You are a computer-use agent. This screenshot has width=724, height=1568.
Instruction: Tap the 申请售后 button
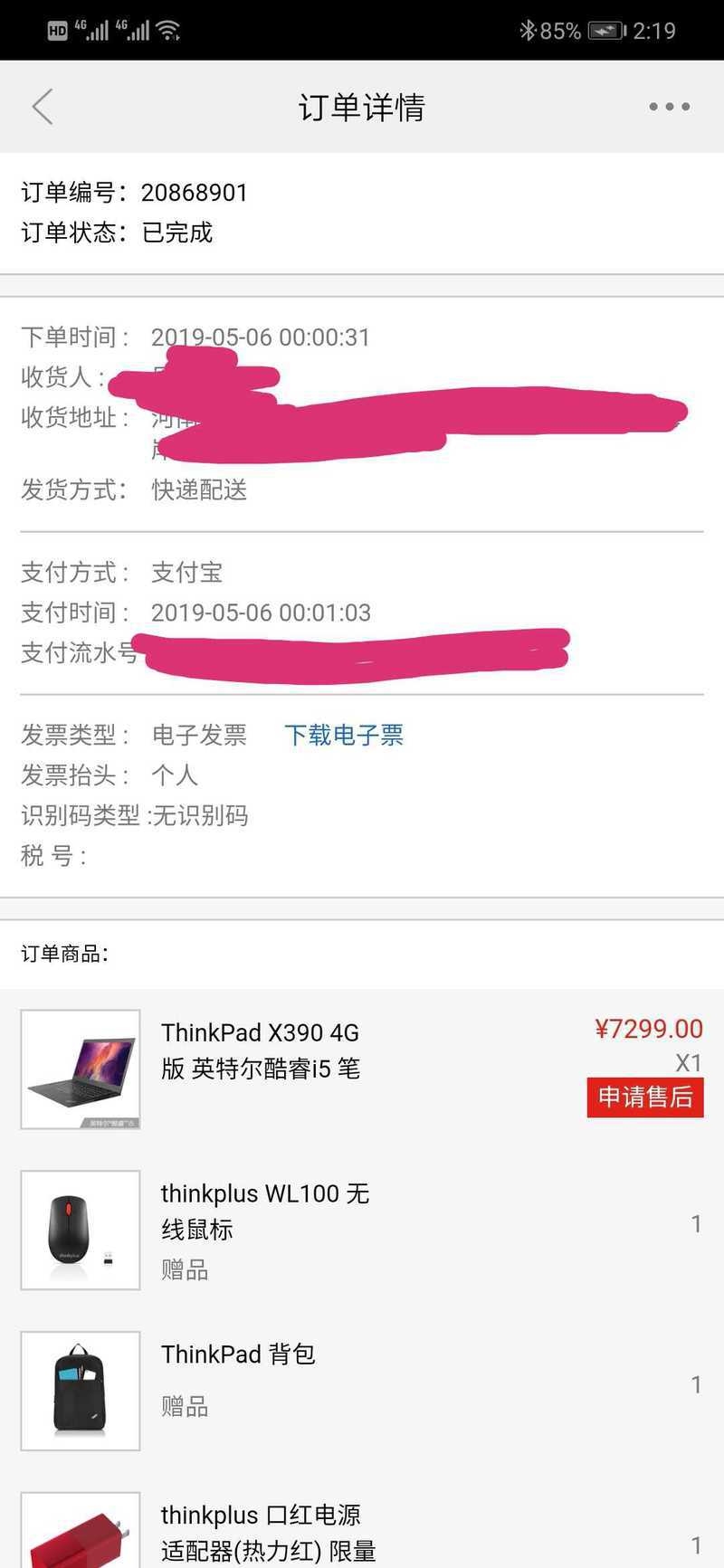(644, 1098)
